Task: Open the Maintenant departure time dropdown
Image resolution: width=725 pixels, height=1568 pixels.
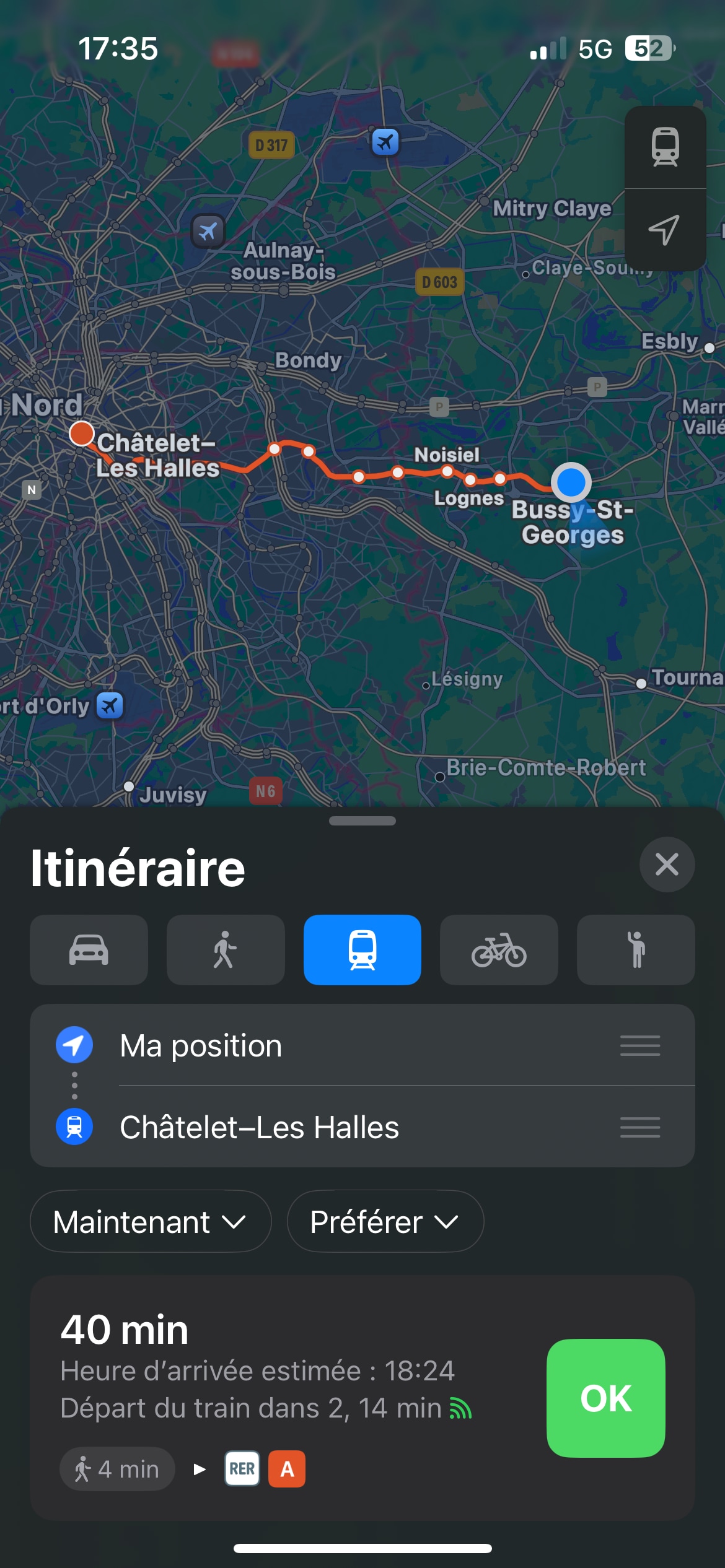Action: pos(150,1222)
